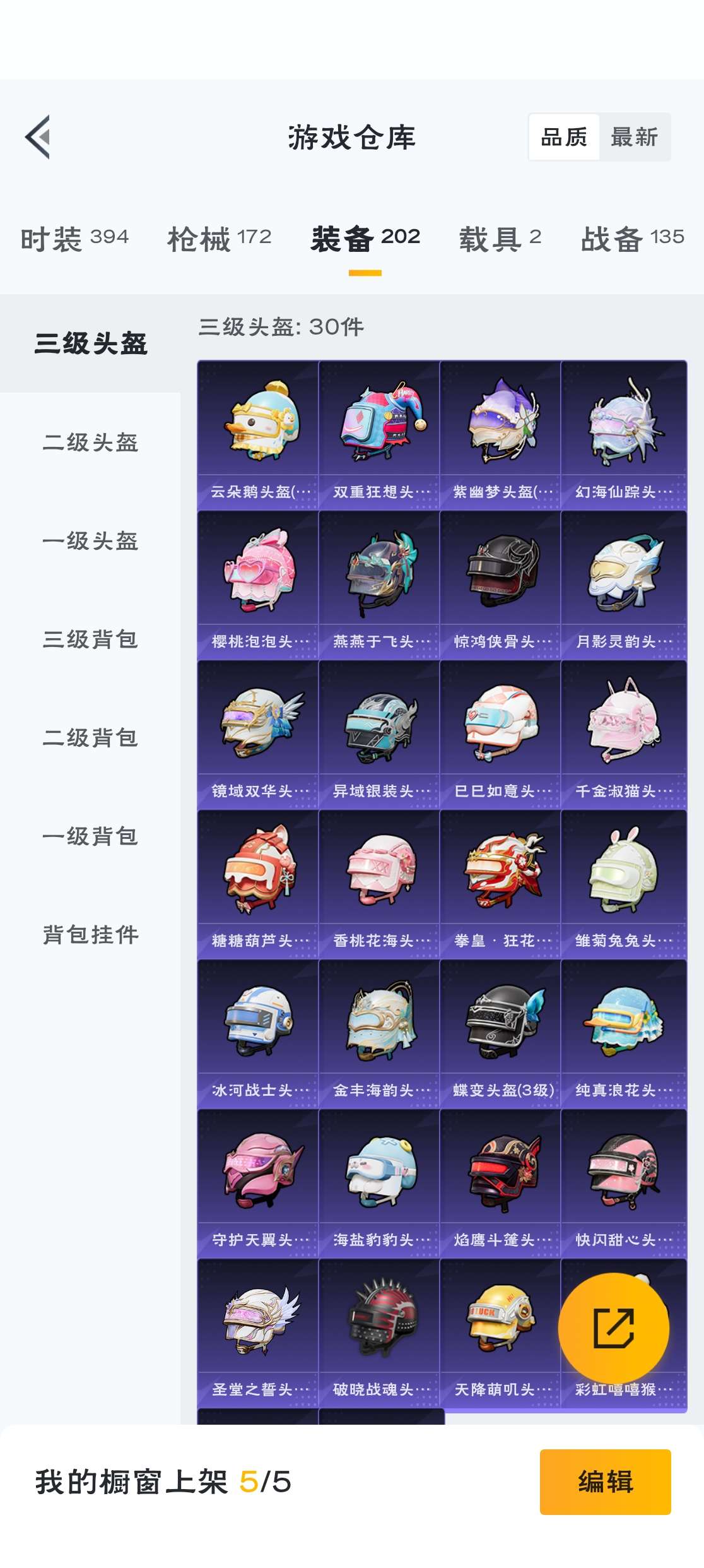The width and height of the screenshot is (704, 1568).
Task: Switch to the 战备 tab
Action: coord(632,239)
